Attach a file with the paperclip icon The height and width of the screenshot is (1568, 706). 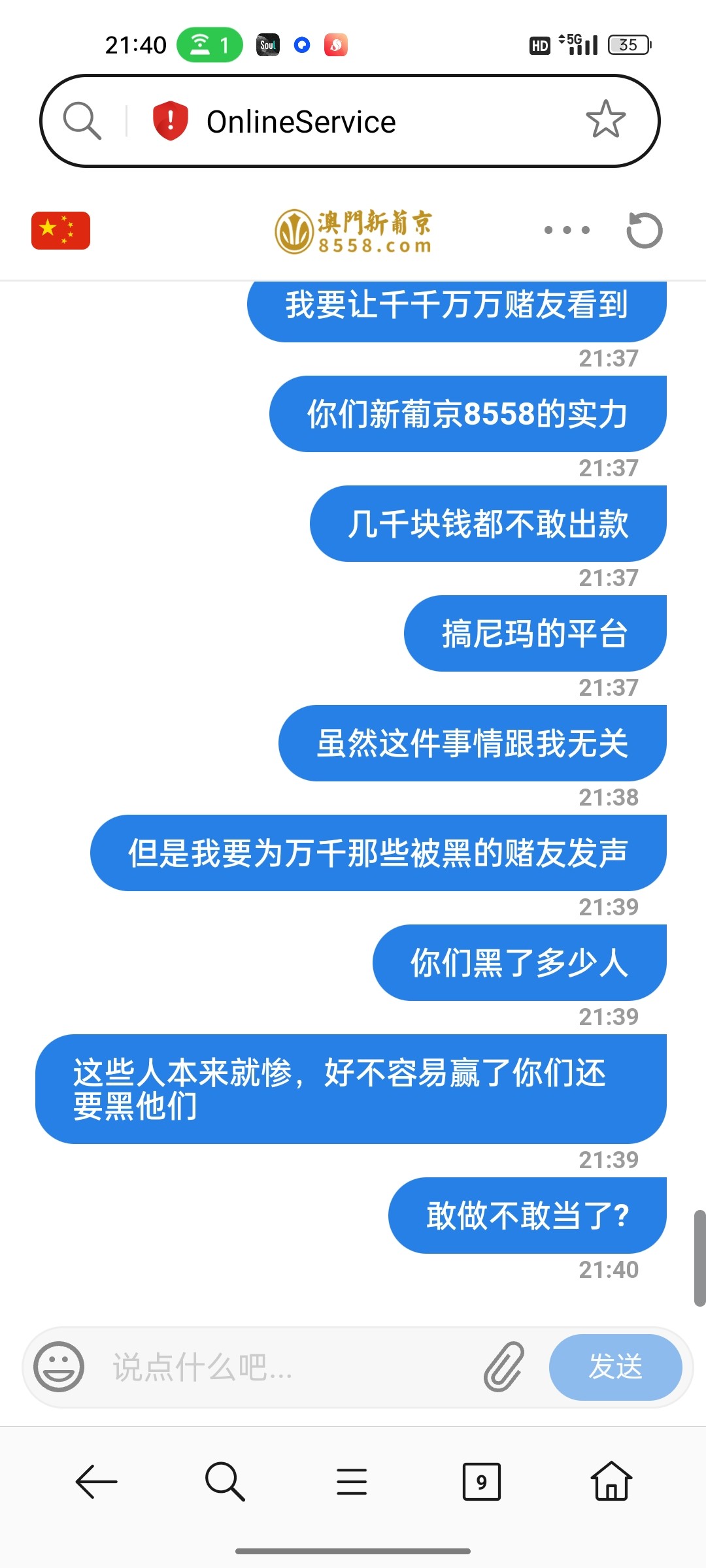coord(504,1366)
